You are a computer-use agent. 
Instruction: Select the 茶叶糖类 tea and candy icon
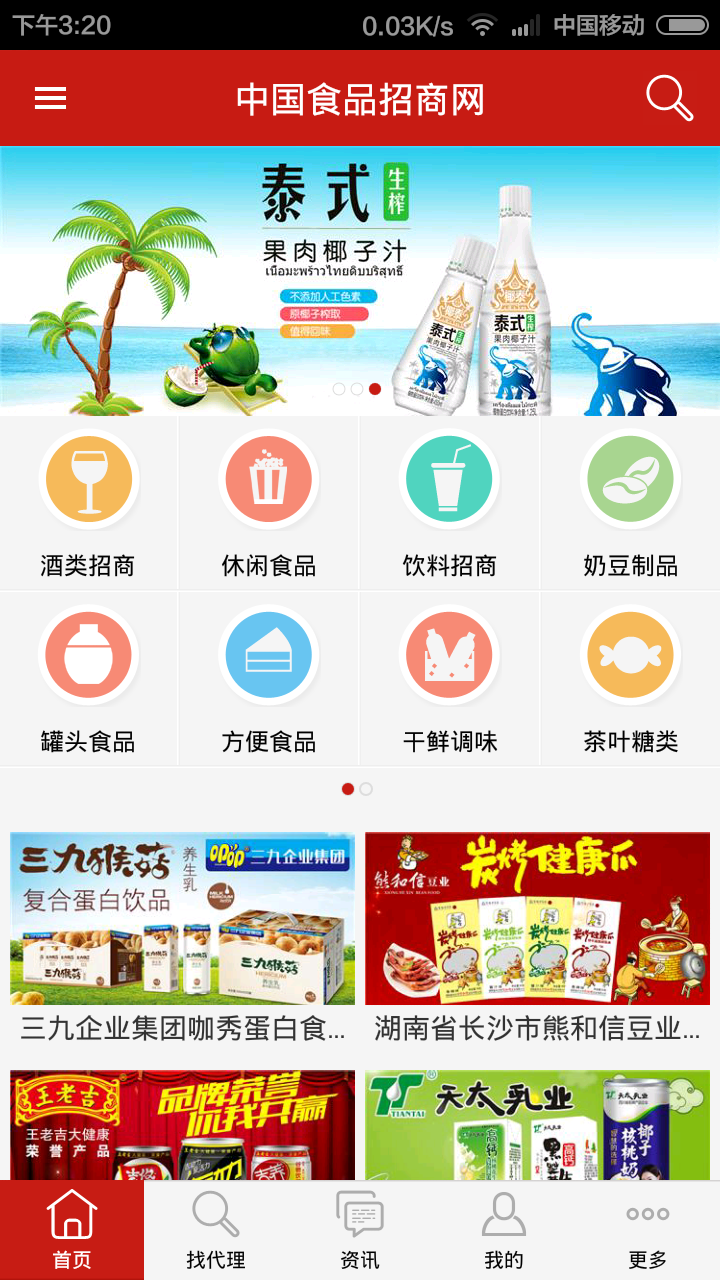tap(630, 655)
